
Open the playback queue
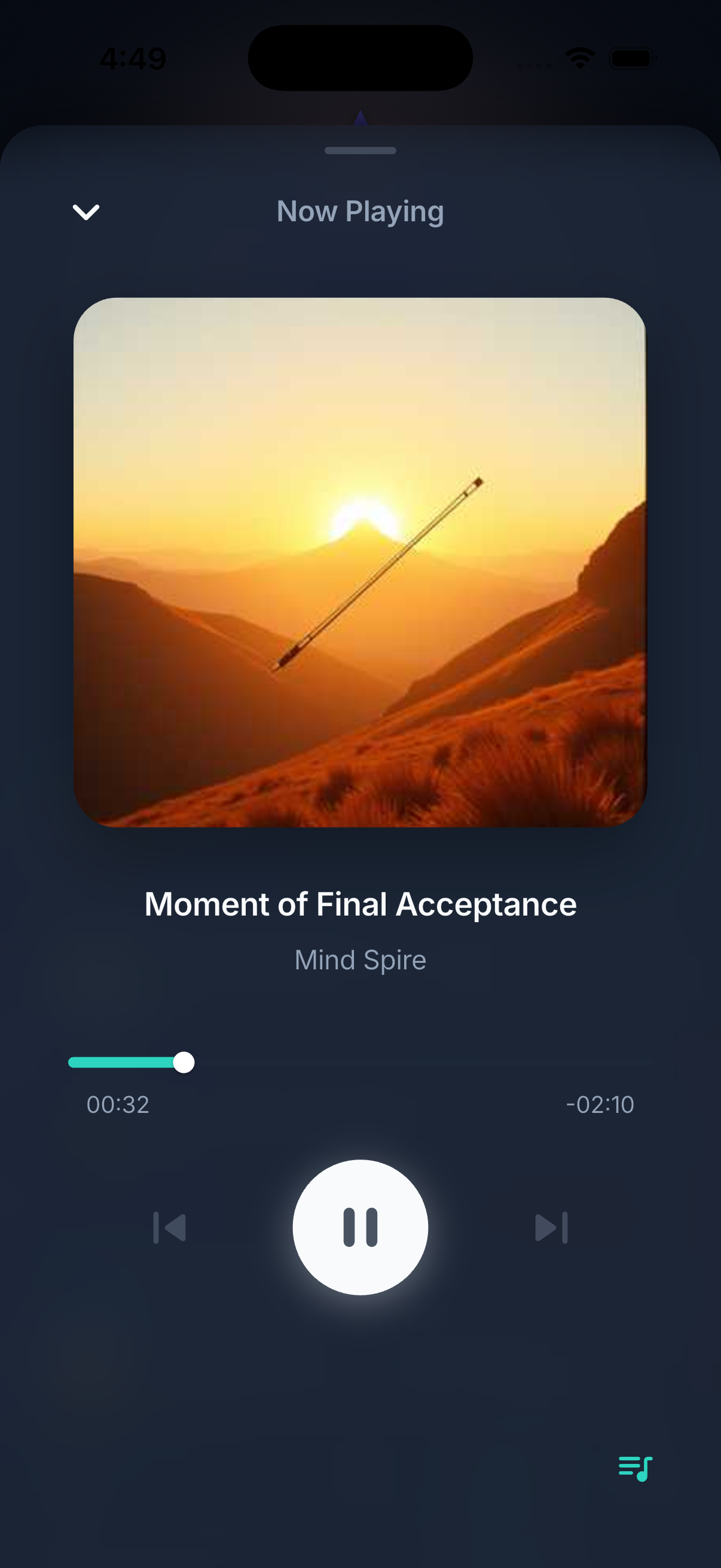coord(634,1468)
